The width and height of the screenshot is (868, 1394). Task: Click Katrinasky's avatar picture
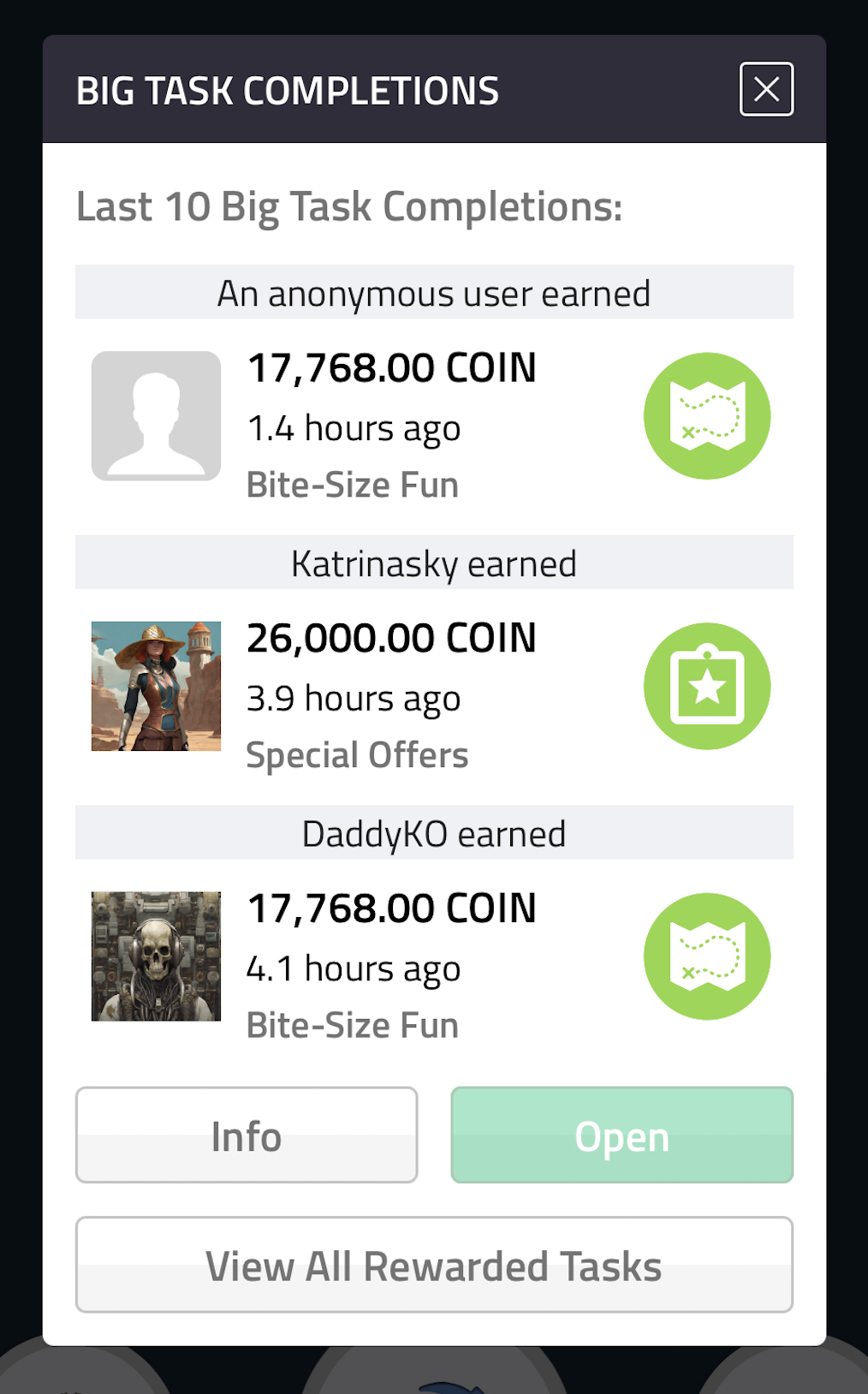click(x=156, y=685)
